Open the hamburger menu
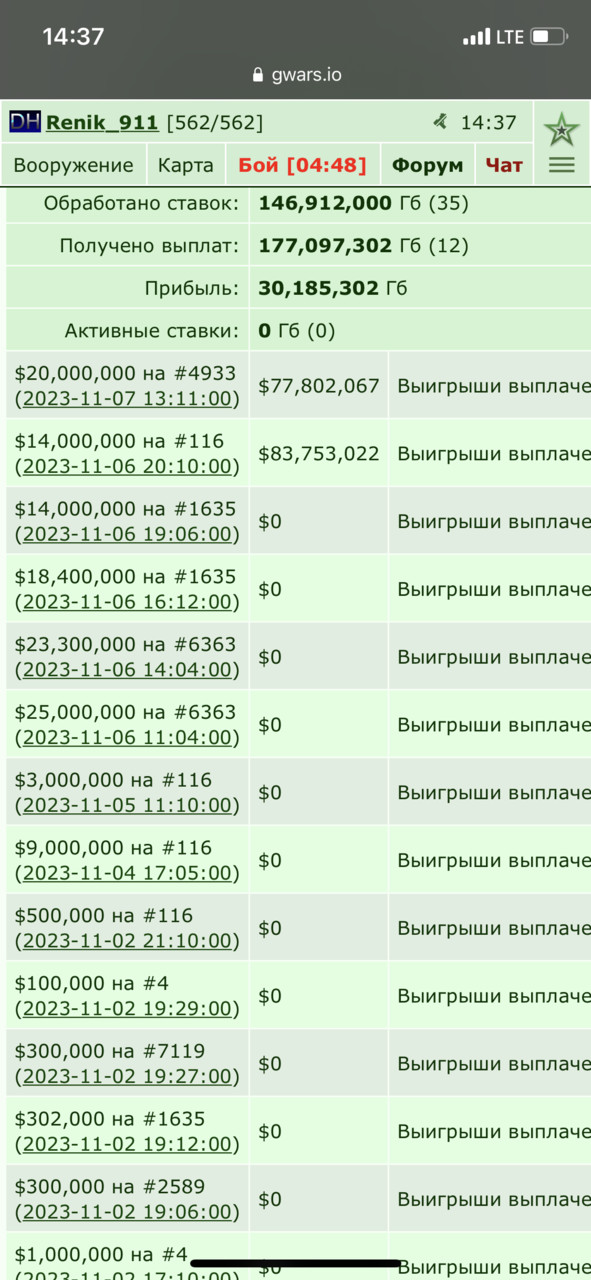 point(561,165)
